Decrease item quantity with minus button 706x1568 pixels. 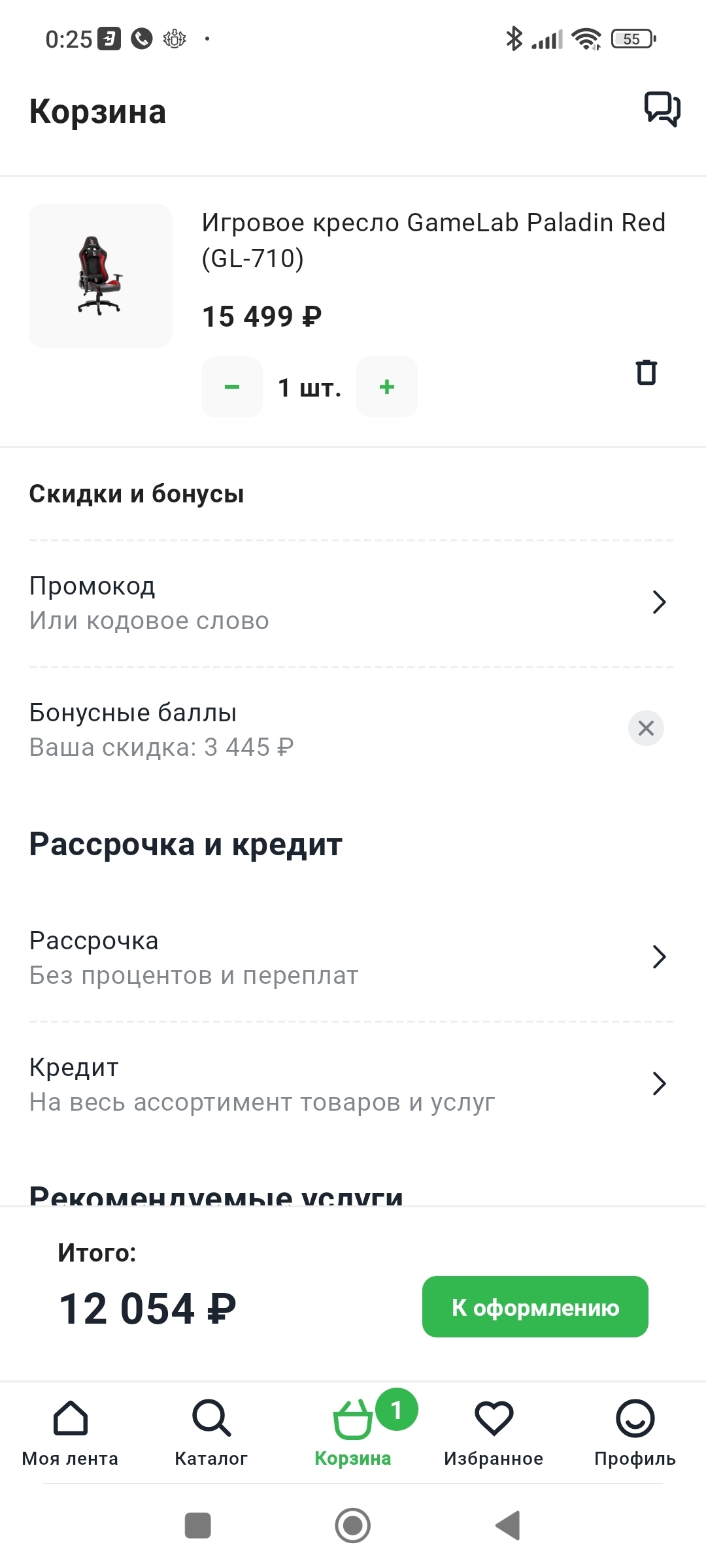tap(232, 387)
